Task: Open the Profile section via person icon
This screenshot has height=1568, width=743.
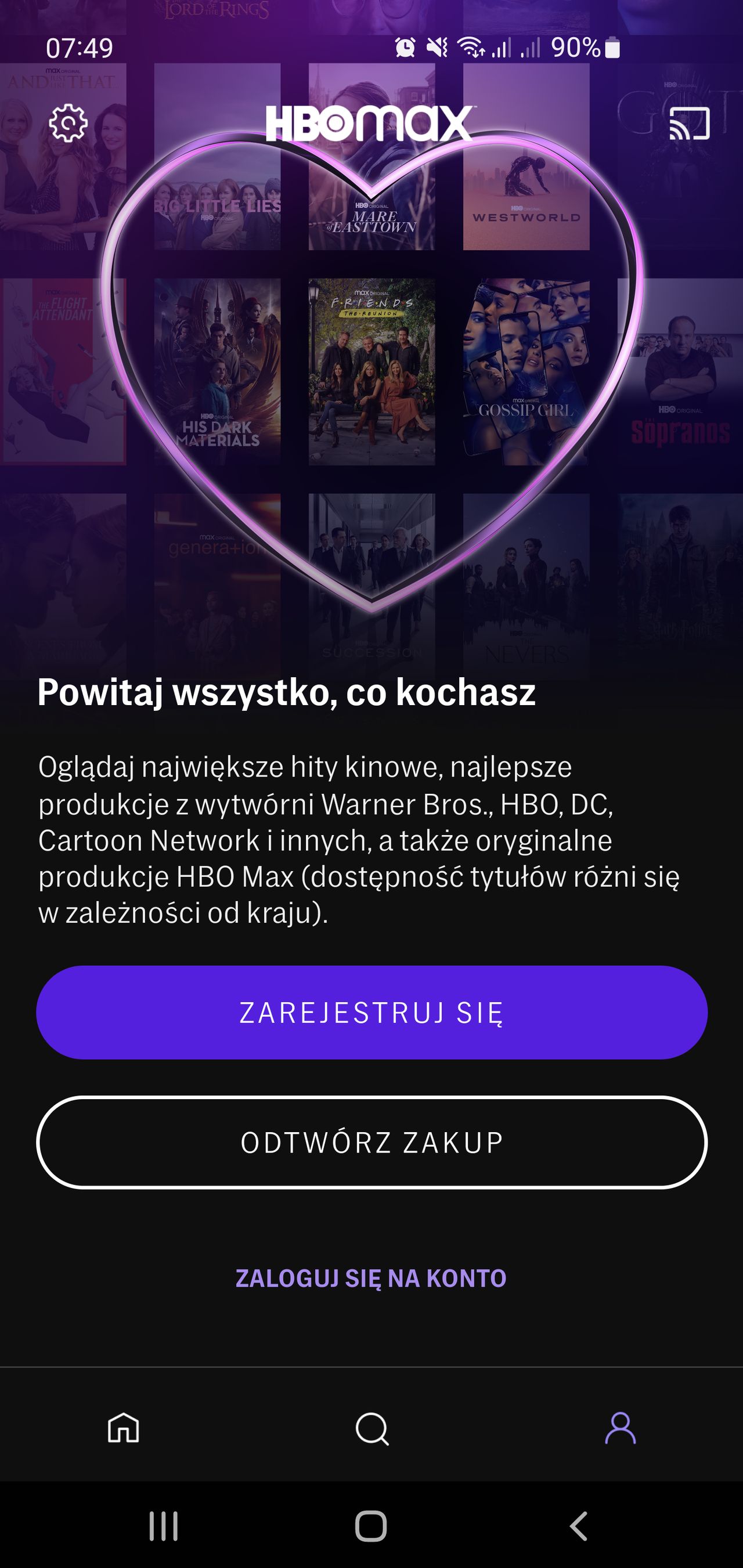Action: [x=620, y=1429]
